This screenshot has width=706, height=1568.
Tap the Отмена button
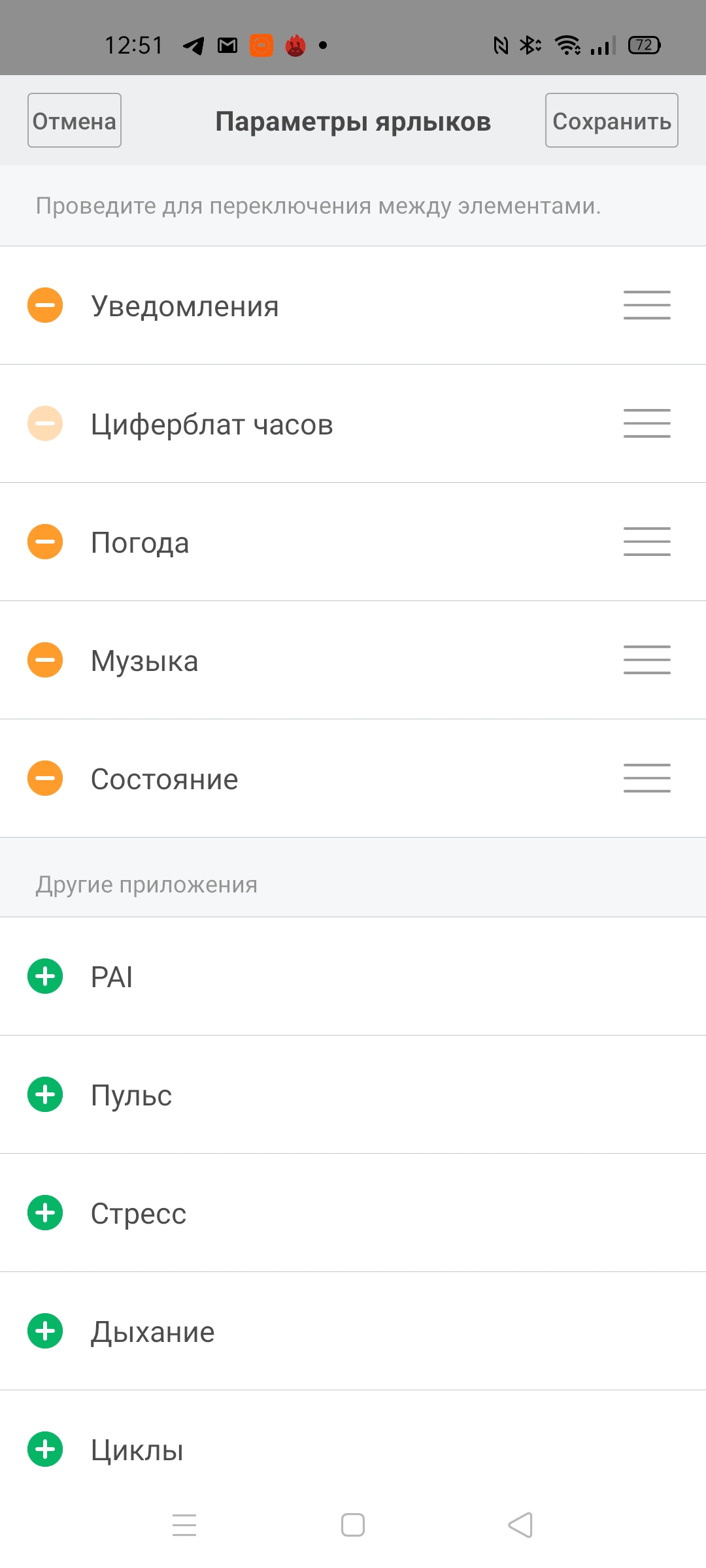coord(75,120)
